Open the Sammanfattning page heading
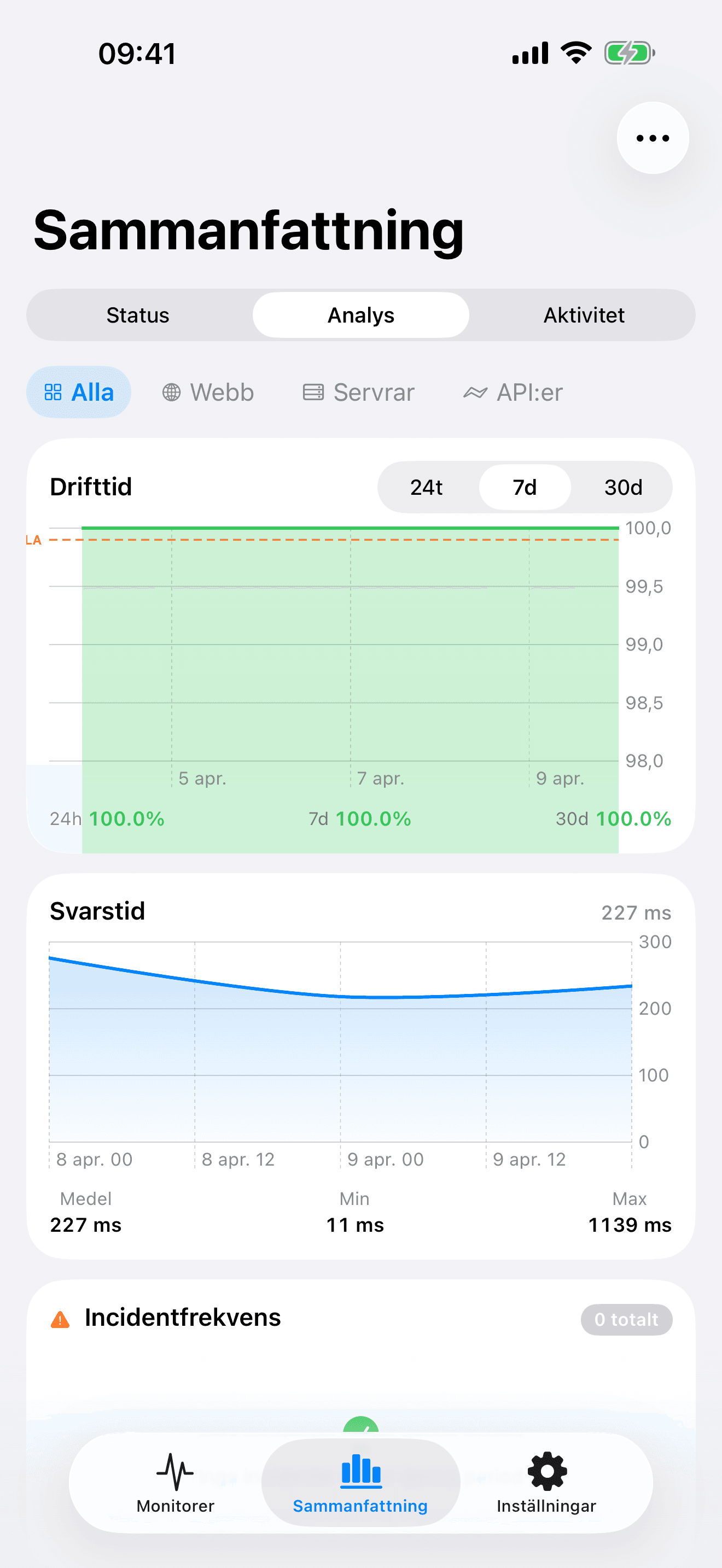This screenshot has height=1568, width=722. 247,231
